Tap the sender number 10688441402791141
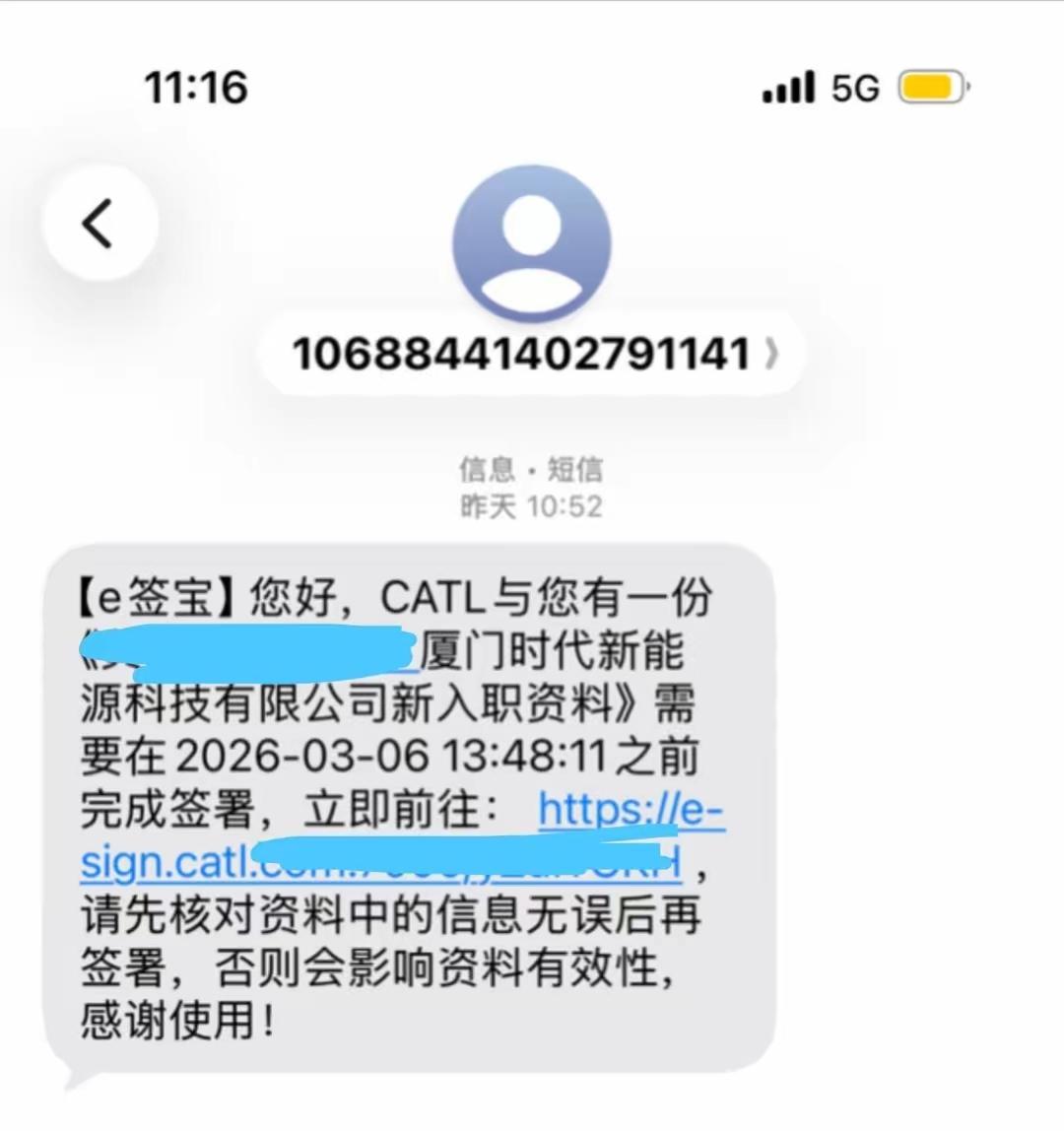This screenshot has width=1064, height=1131. pos(520,355)
